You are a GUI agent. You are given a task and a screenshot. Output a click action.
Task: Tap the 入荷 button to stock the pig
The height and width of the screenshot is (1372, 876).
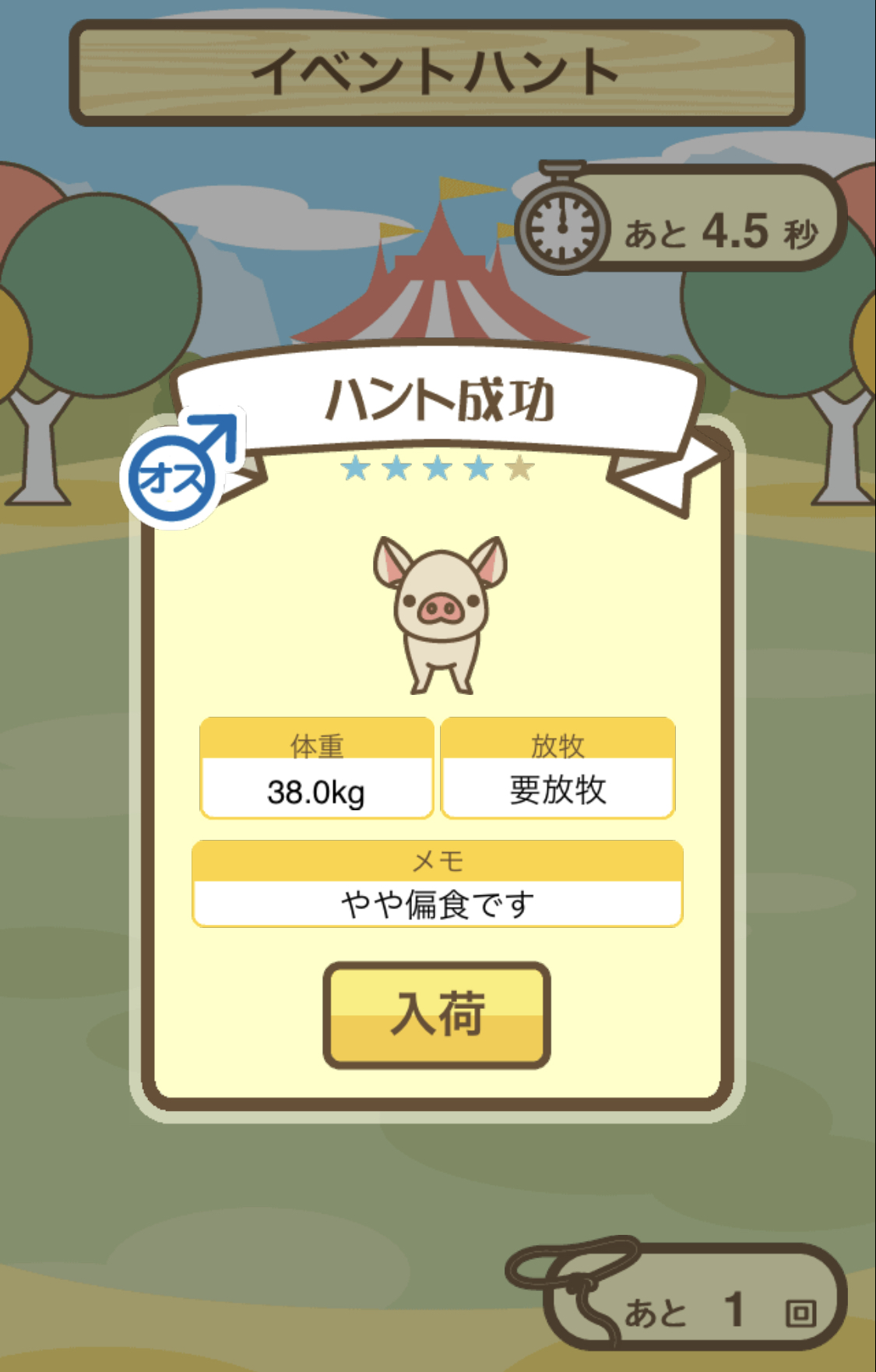coord(437,1014)
